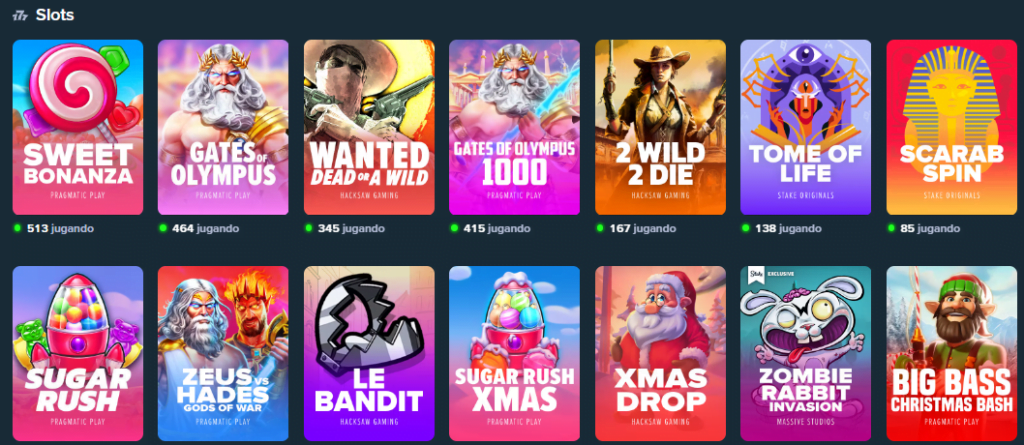Select Zeus vs Hades Gods of War

[x=223, y=353]
